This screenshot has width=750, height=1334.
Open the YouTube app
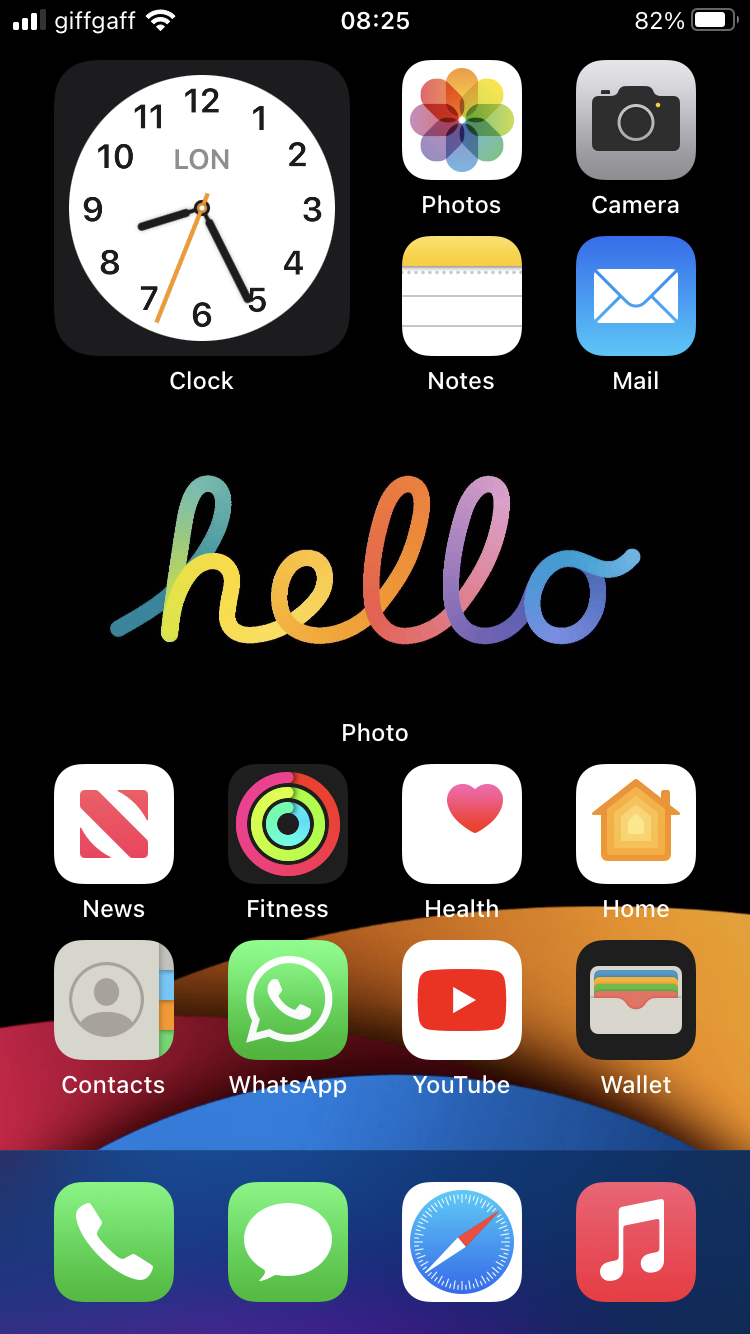[x=461, y=1000]
